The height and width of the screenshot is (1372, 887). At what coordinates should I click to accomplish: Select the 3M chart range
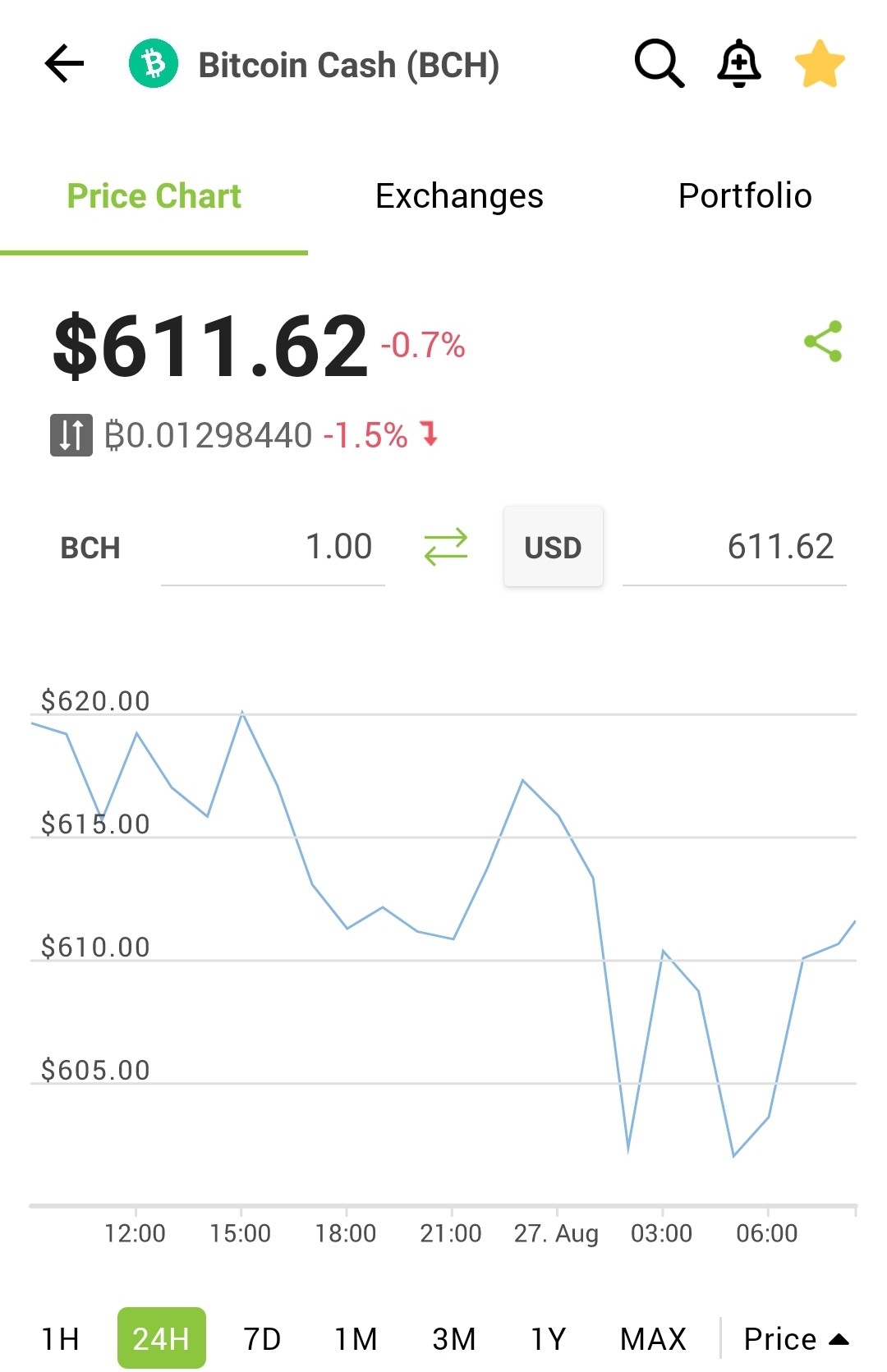tap(454, 1338)
